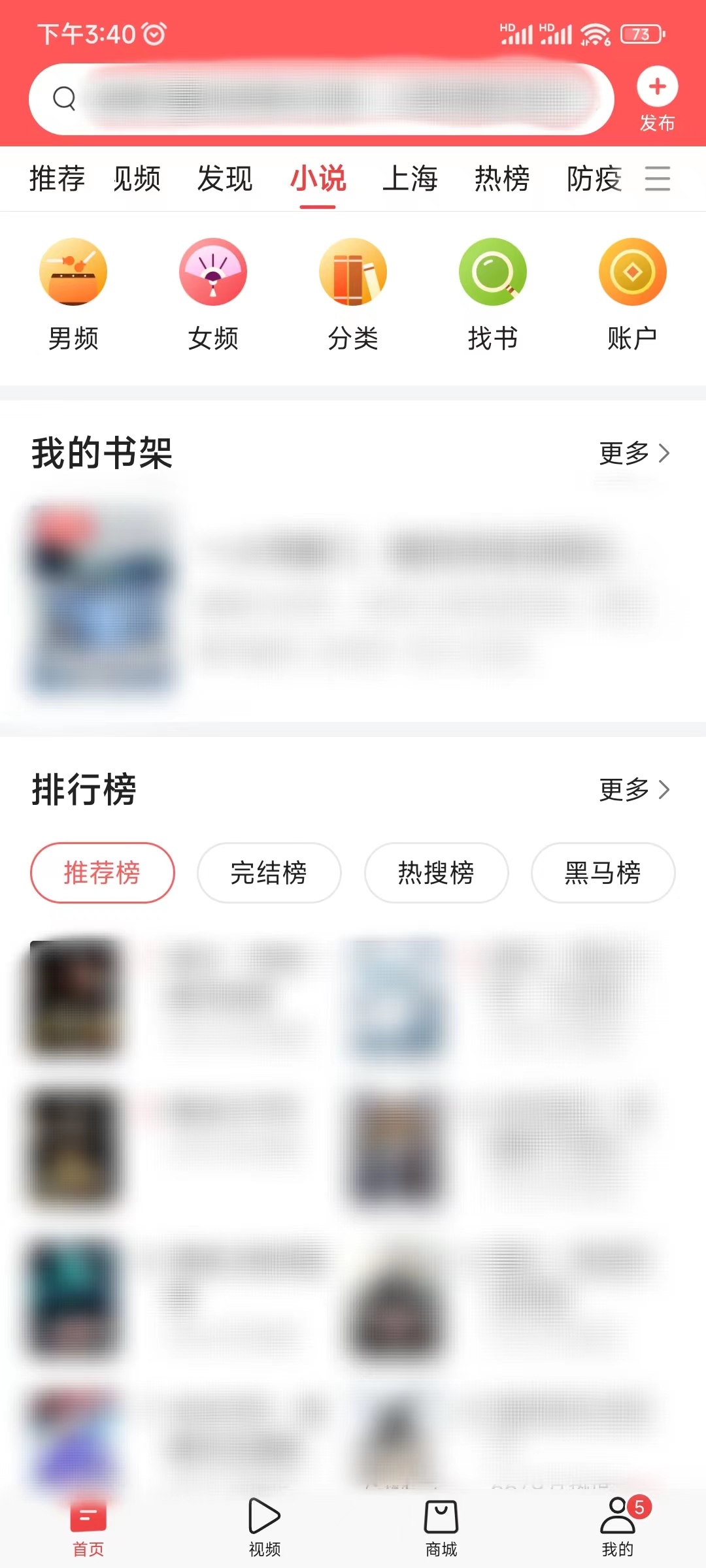706x1568 pixels.
Task: Select the 完结榜 ranking filter
Action: coord(269,873)
